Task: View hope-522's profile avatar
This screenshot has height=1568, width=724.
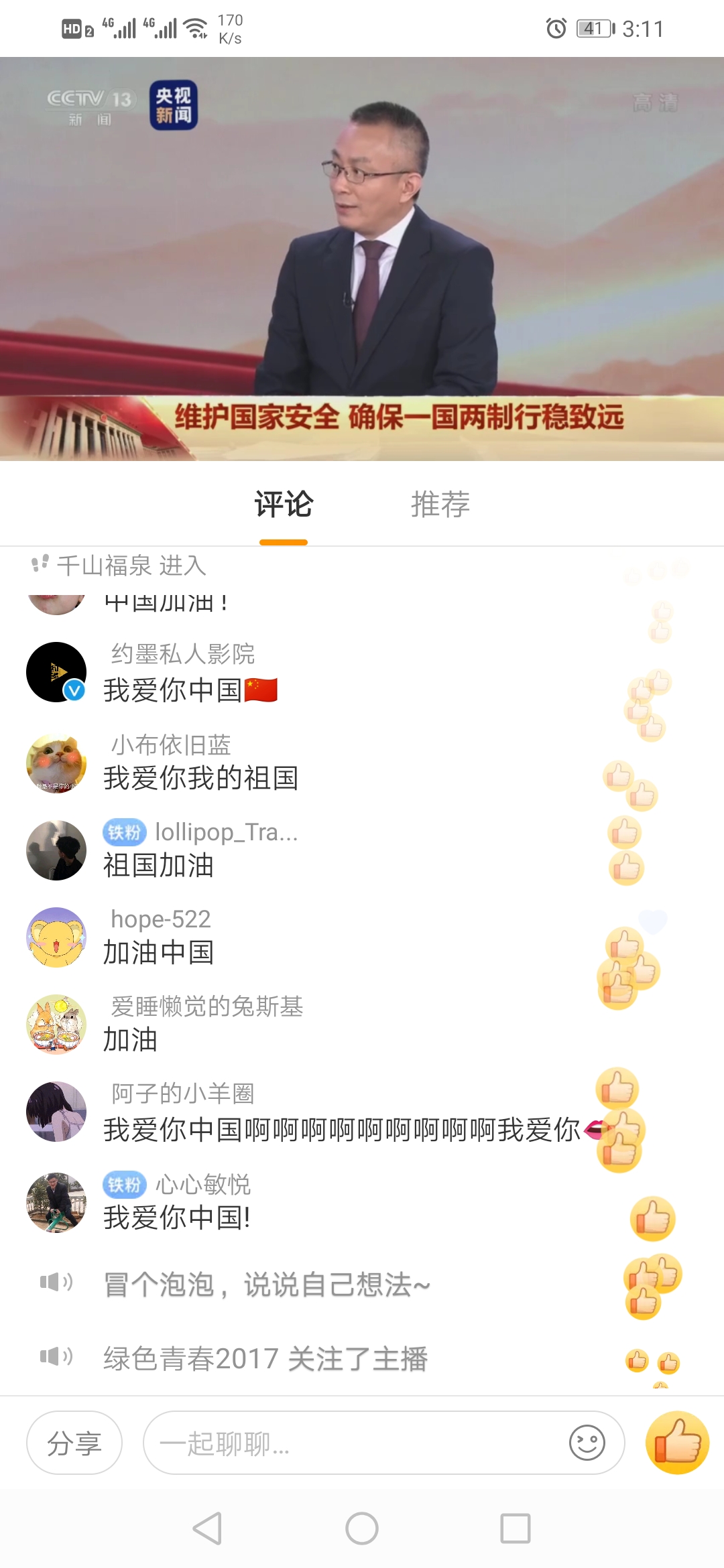Action: point(56,937)
